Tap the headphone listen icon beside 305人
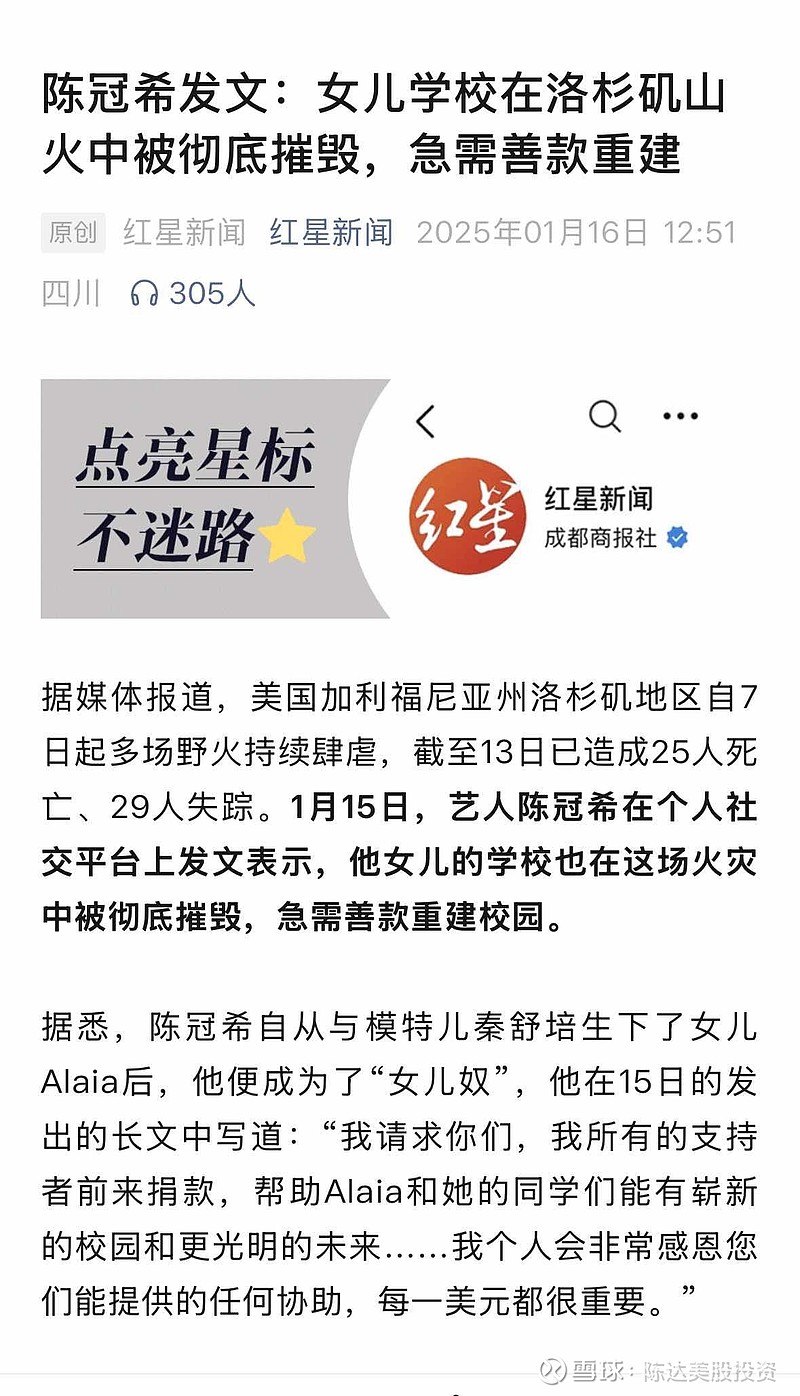This screenshot has width=800, height=1396. (145, 293)
